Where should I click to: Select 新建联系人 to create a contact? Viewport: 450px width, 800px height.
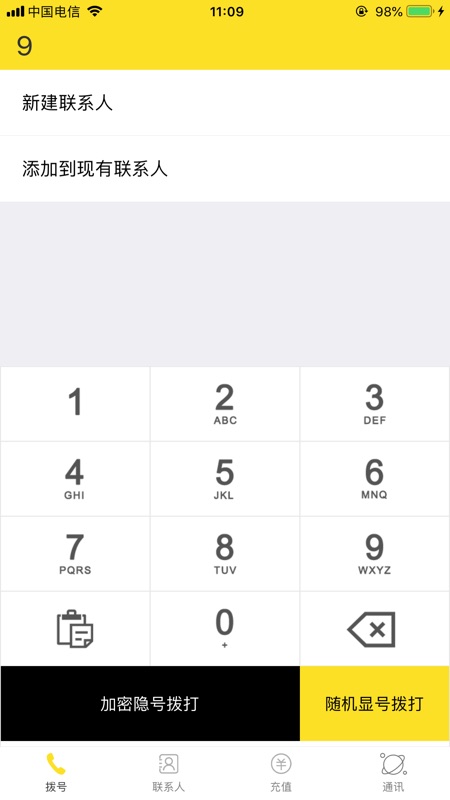coord(225,103)
